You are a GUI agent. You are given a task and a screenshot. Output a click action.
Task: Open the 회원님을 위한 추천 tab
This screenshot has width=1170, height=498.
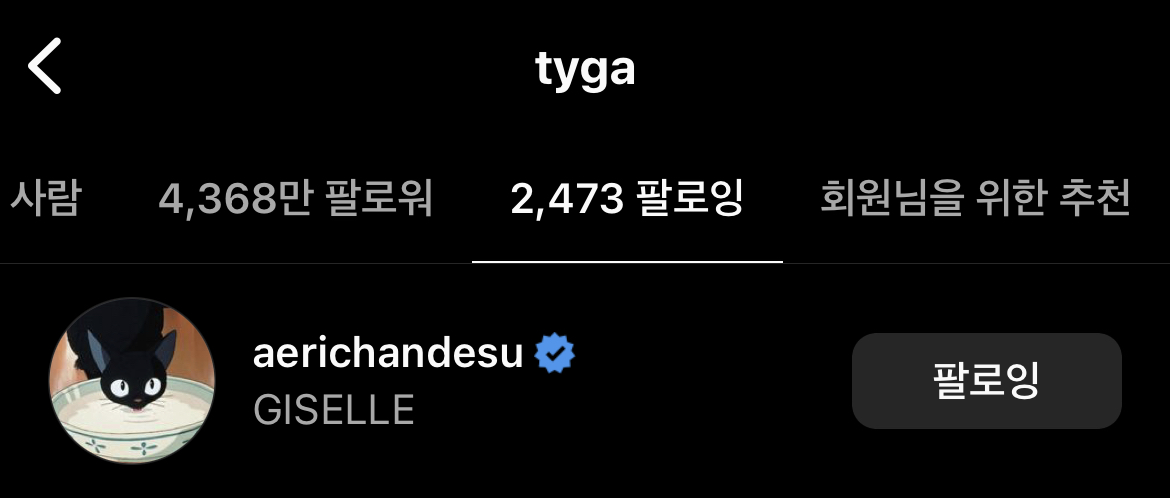click(x=975, y=199)
